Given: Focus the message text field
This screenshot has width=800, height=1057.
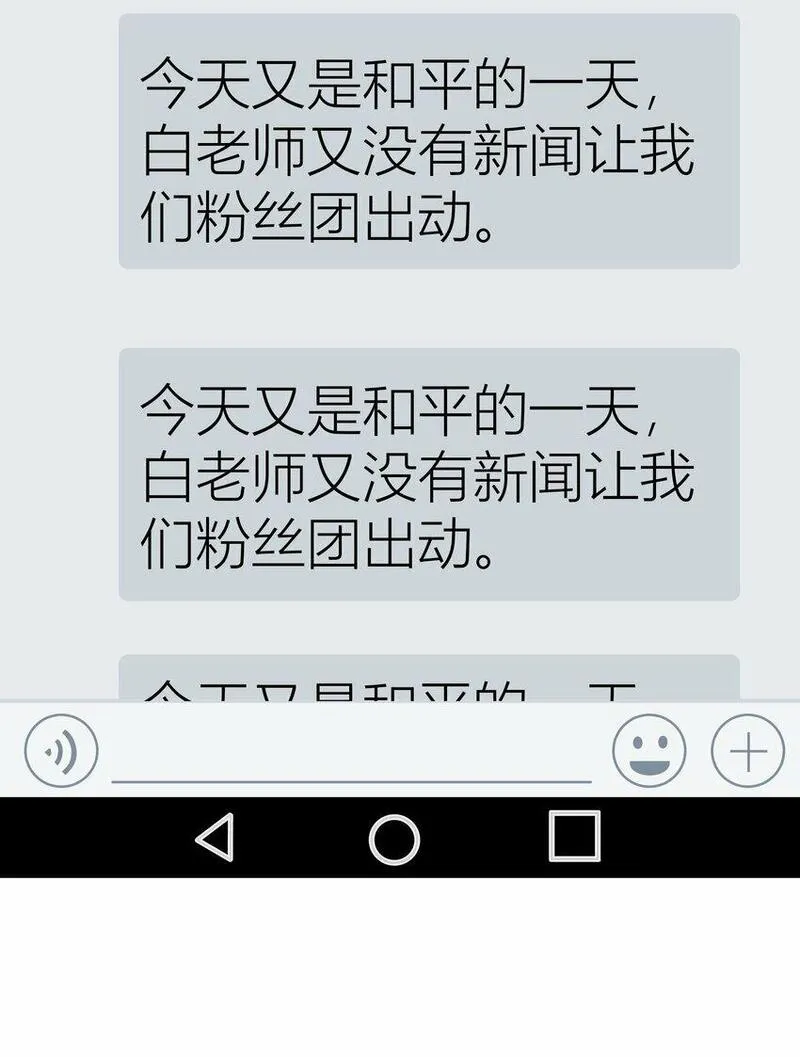Looking at the screenshot, I should (351, 754).
